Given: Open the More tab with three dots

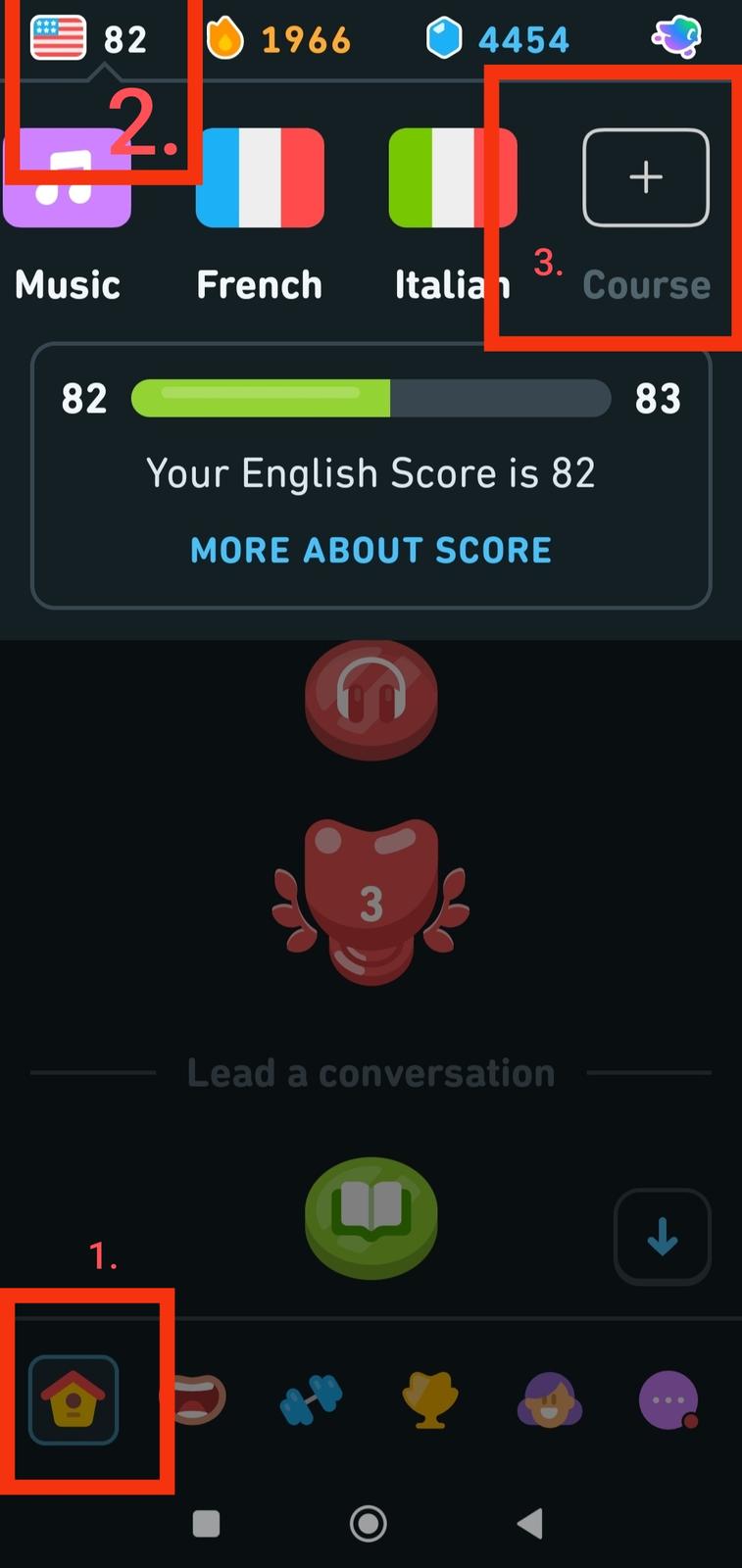Looking at the screenshot, I should [668, 1400].
